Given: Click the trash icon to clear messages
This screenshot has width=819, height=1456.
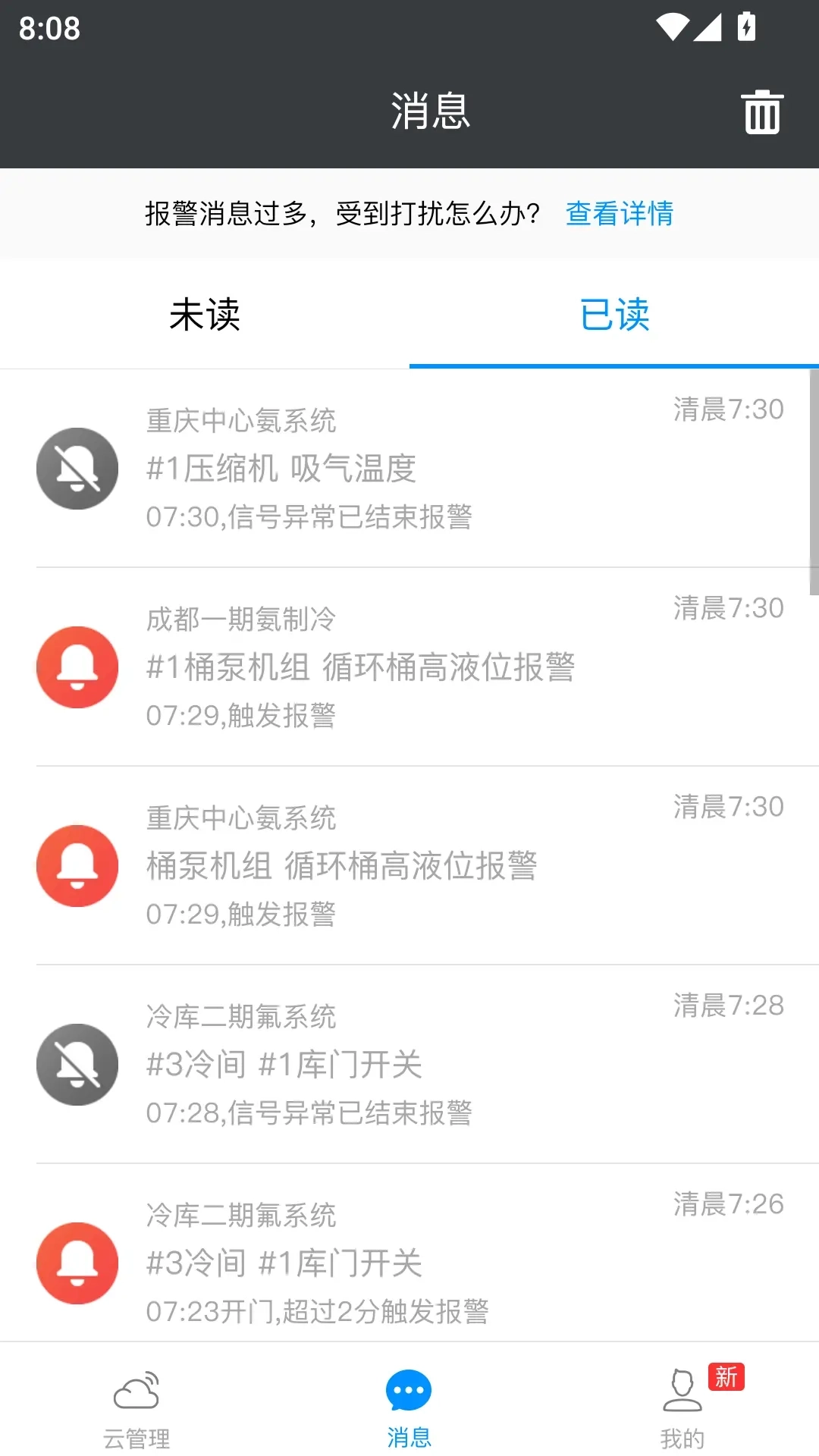Looking at the screenshot, I should (761, 111).
